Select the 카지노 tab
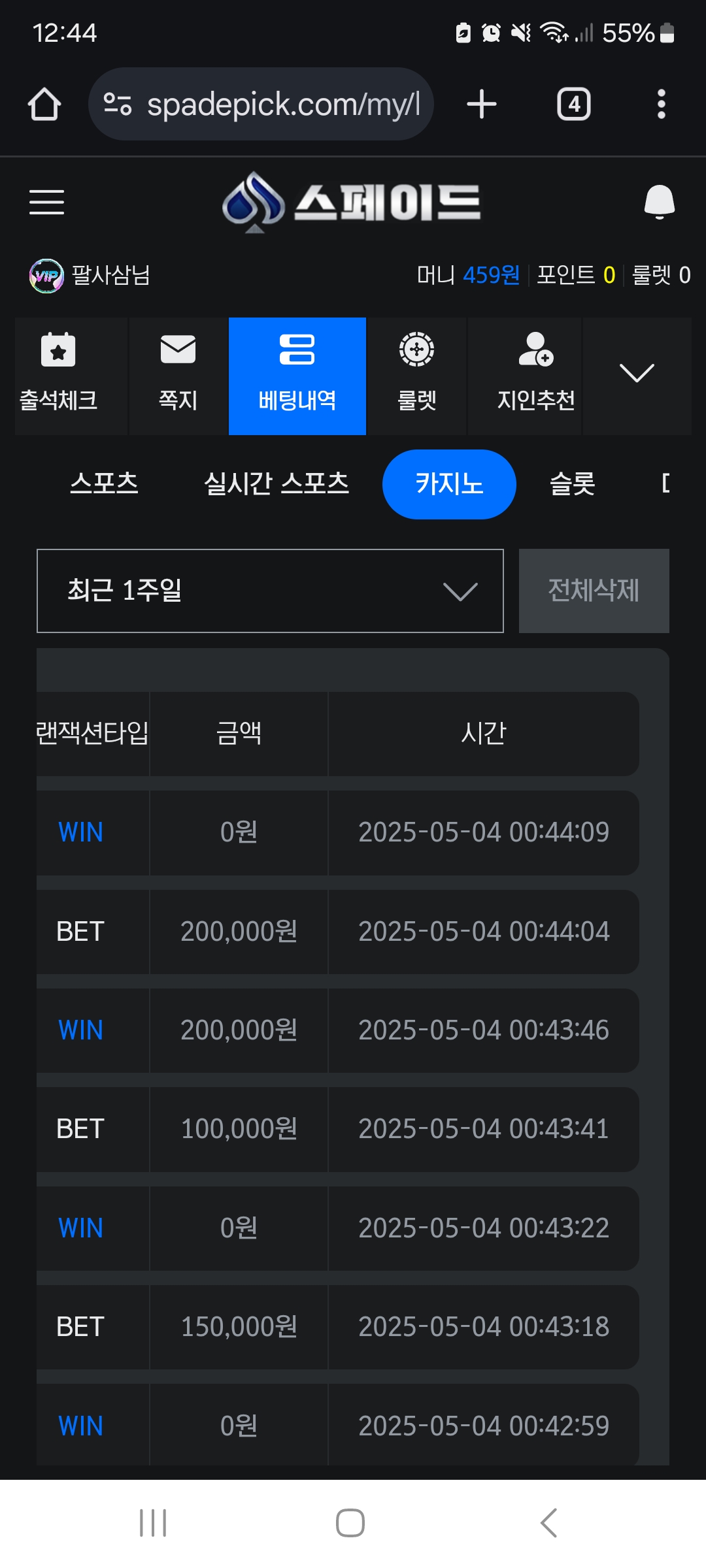 (449, 484)
